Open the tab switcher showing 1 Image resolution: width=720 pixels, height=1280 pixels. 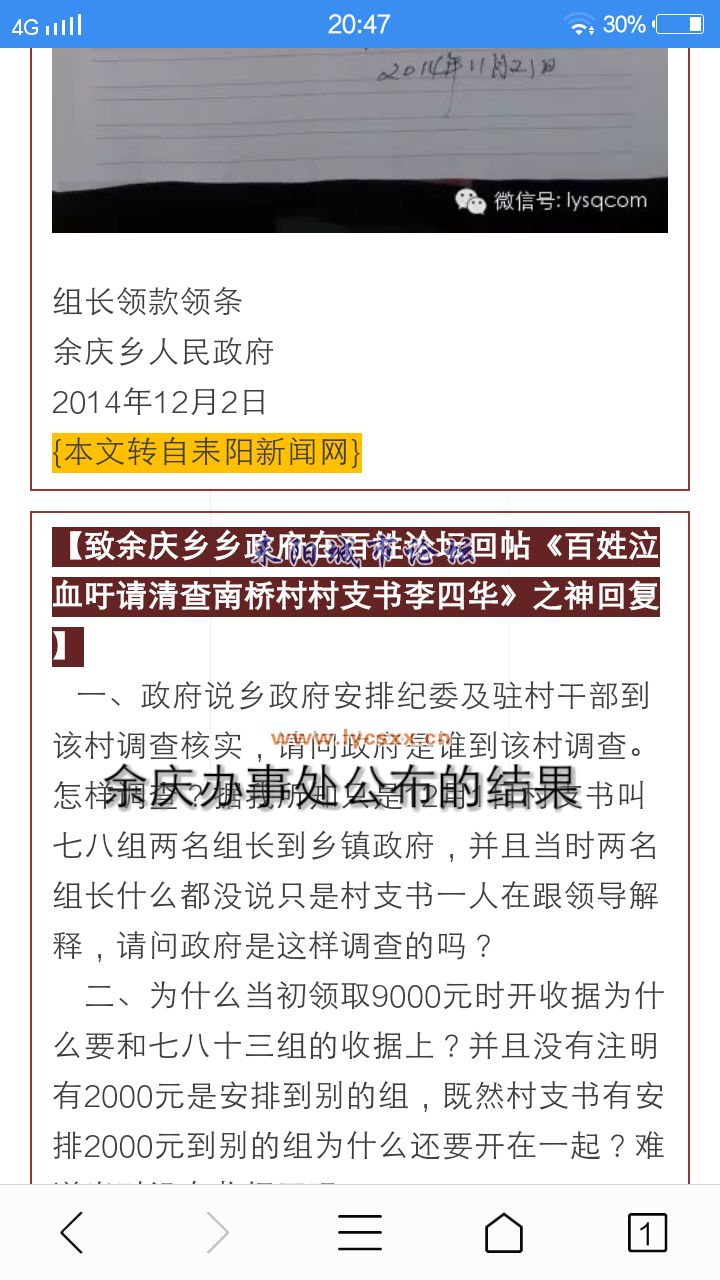647,1233
